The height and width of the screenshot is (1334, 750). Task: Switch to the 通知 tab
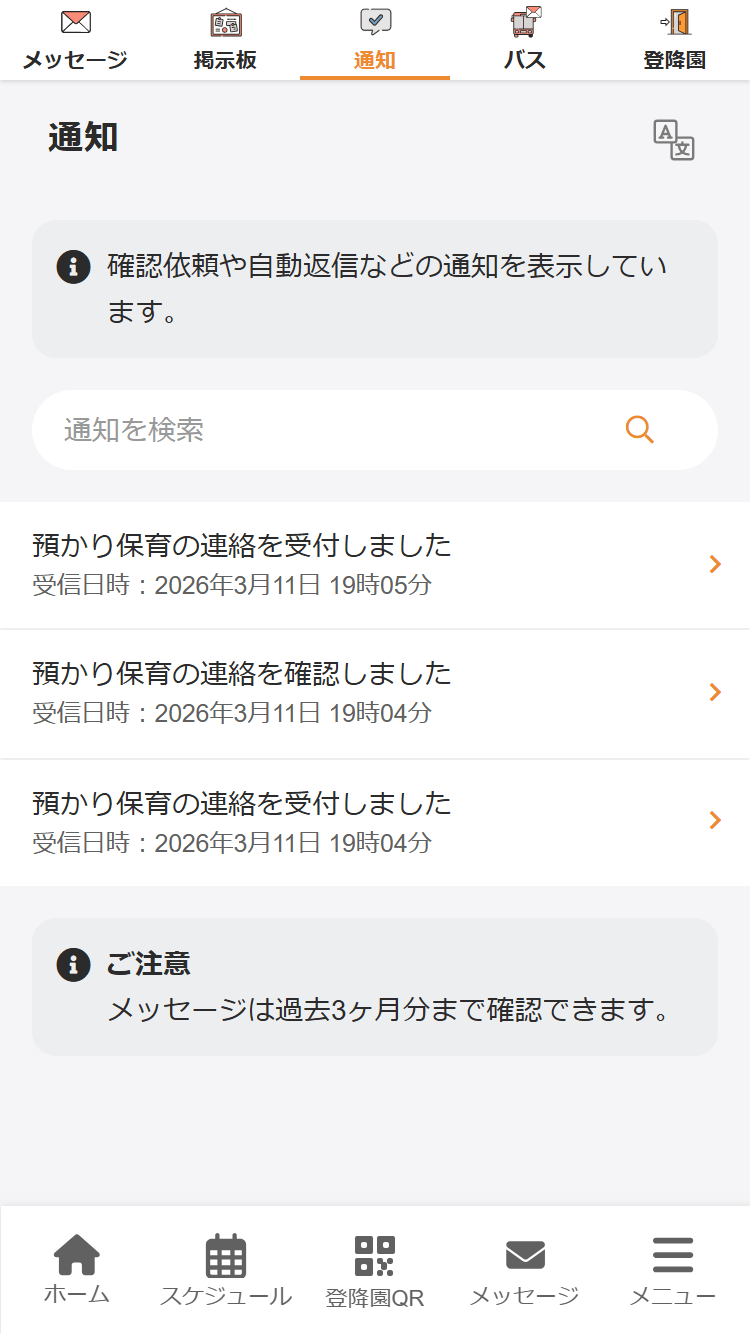coord(375,40)
